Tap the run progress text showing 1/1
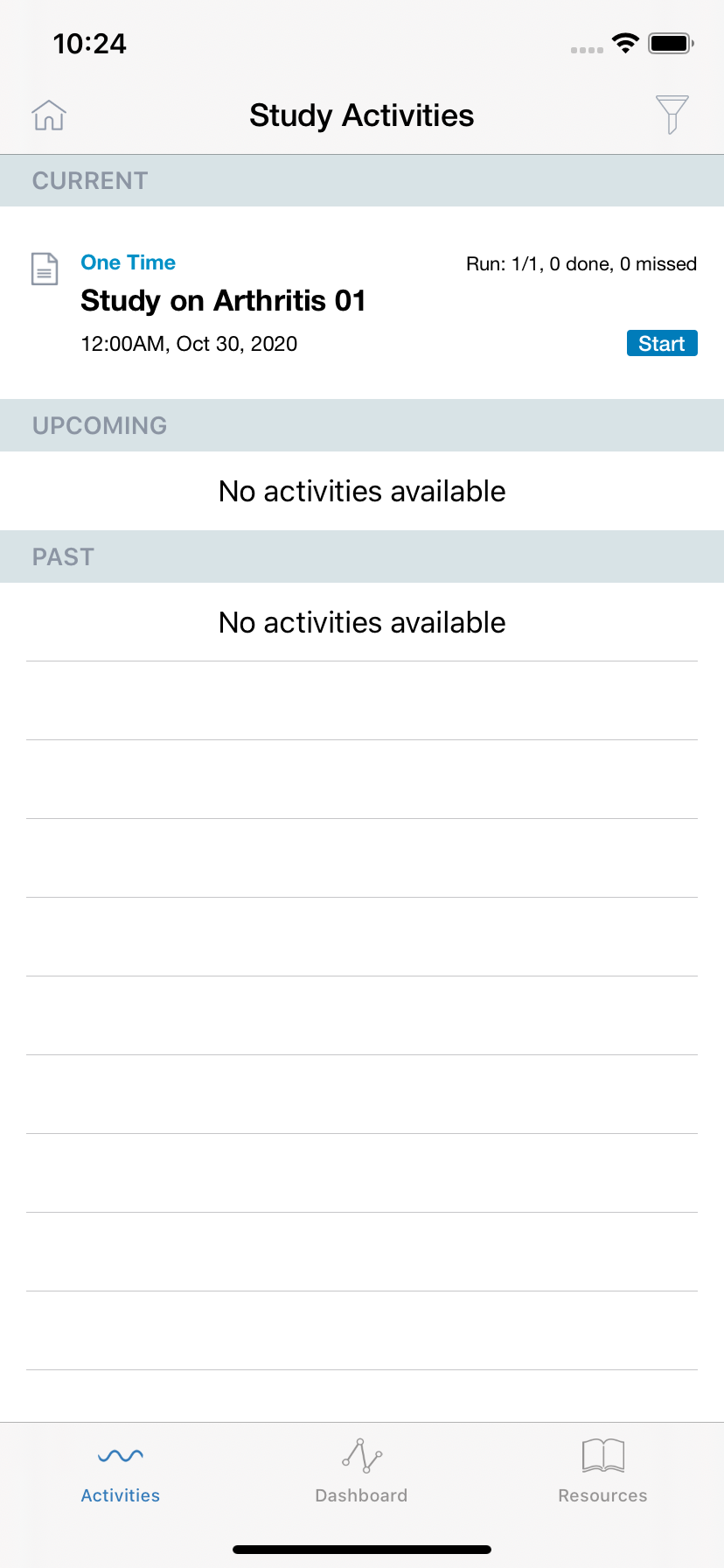Image resolution: width=724 pixels, height=1568 pixels. [x=579, y=263]
